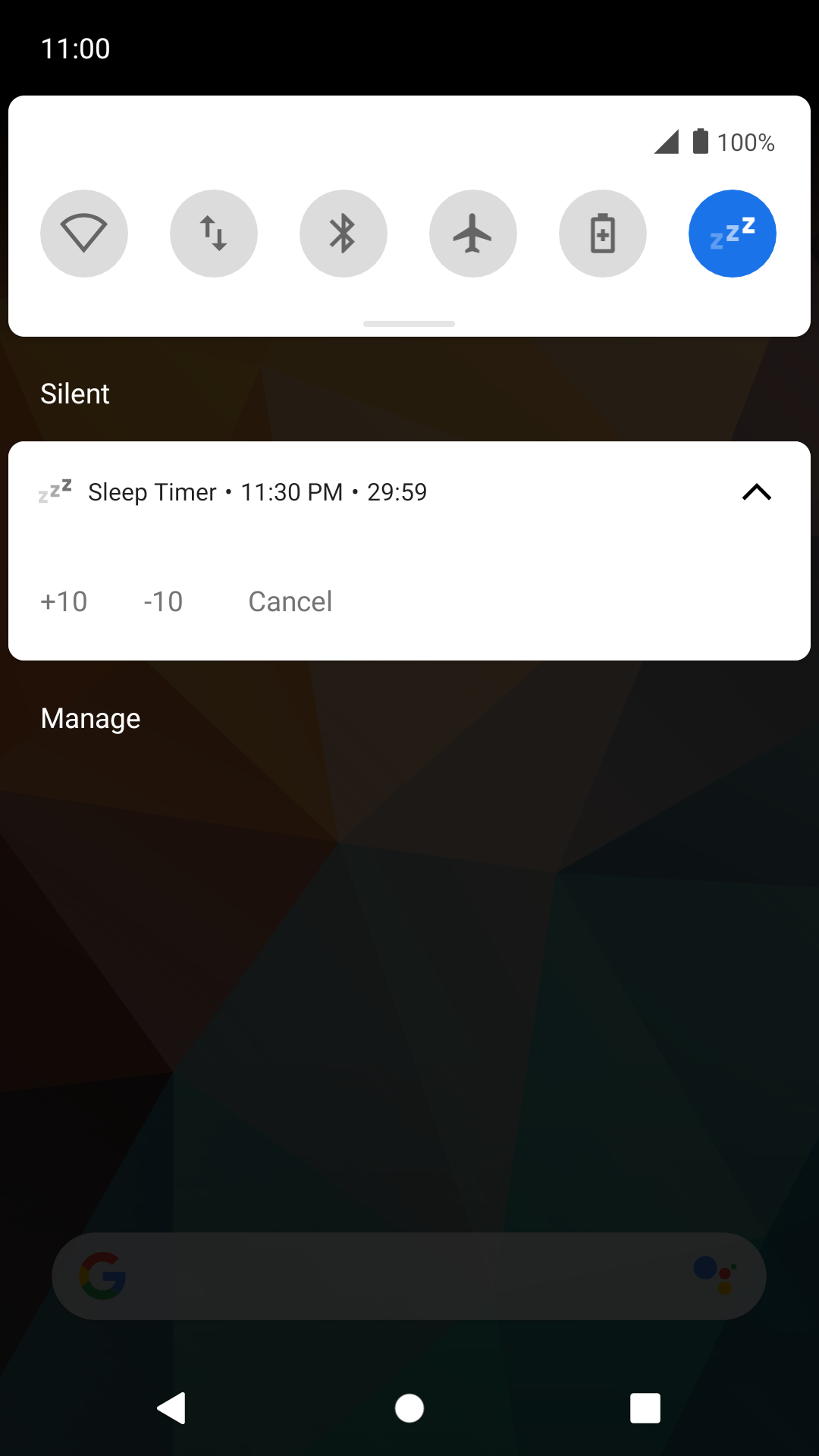819x1456 pixels.
Task: Toggle battery saver tile
Action: pyautogui.click(x=603, y=234)
